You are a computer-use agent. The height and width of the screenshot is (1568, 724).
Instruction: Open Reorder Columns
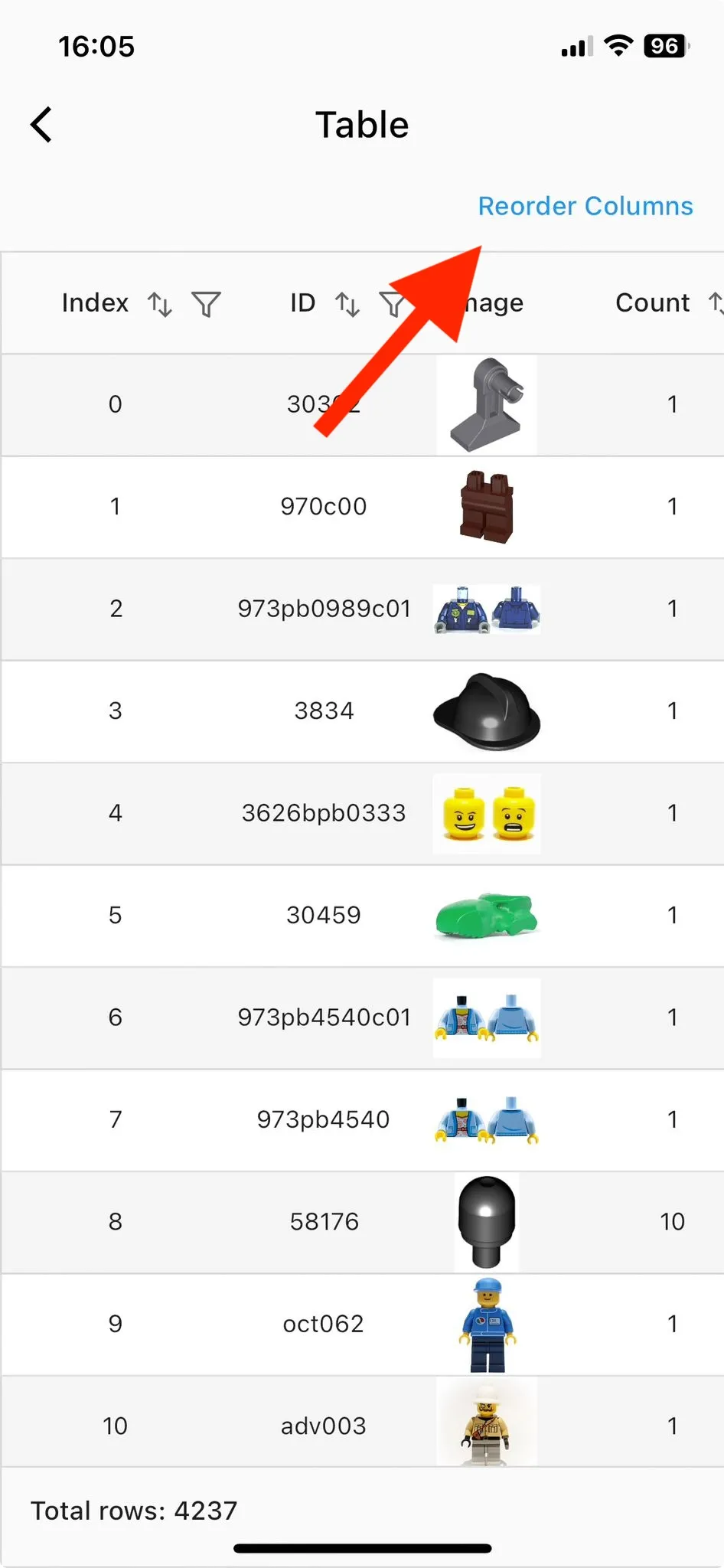pyautogui.click(x=585, y=206)
